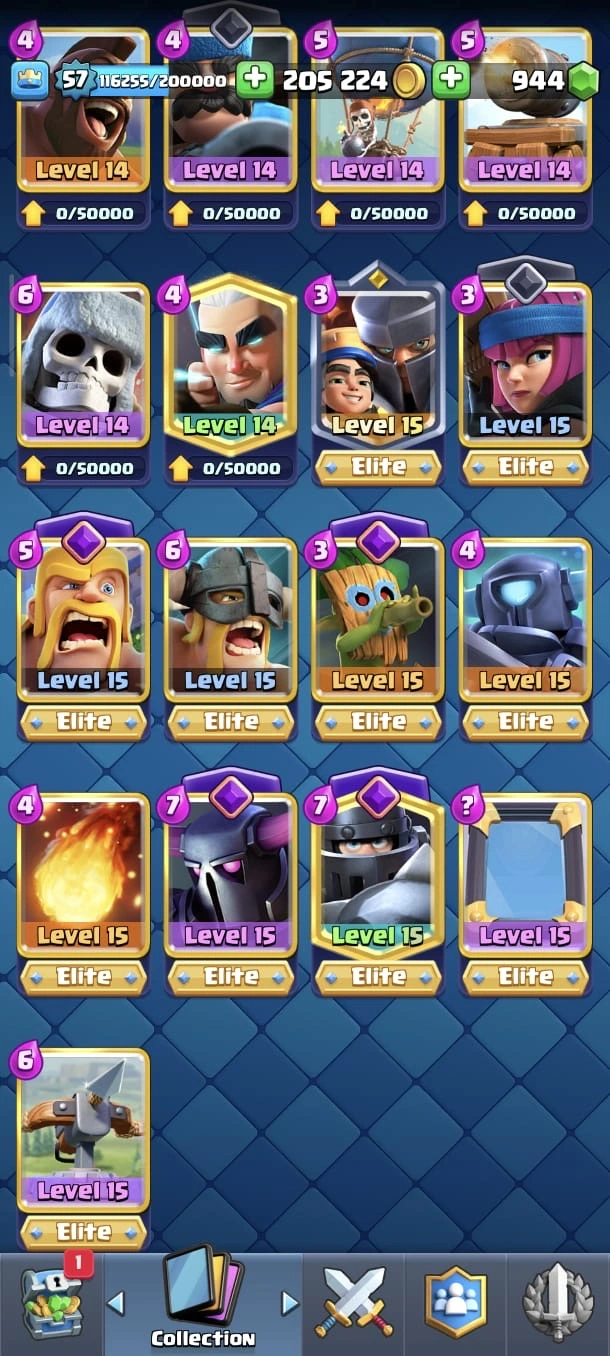Select the P.E.K.K.A card
The width and height of the screenshot is (610, 1356).
coord(230,875)
